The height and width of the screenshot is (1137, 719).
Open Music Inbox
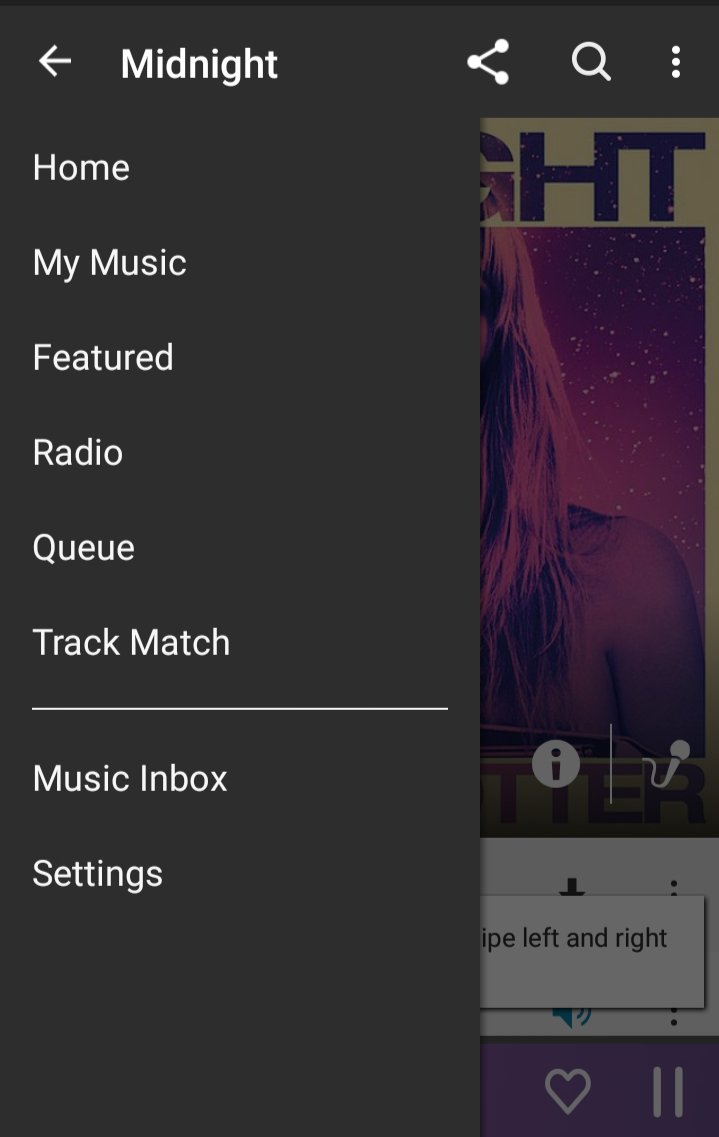[130, 779]
